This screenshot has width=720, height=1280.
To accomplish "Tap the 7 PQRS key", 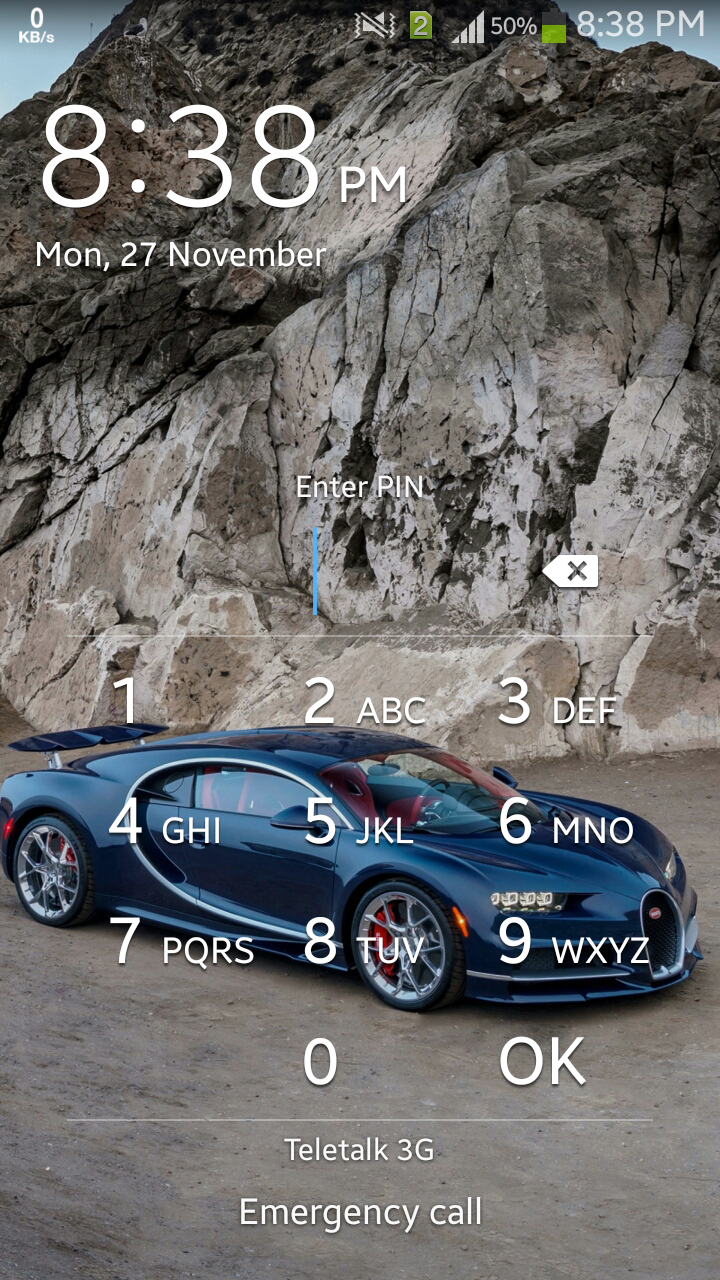I will pos(180,942).
